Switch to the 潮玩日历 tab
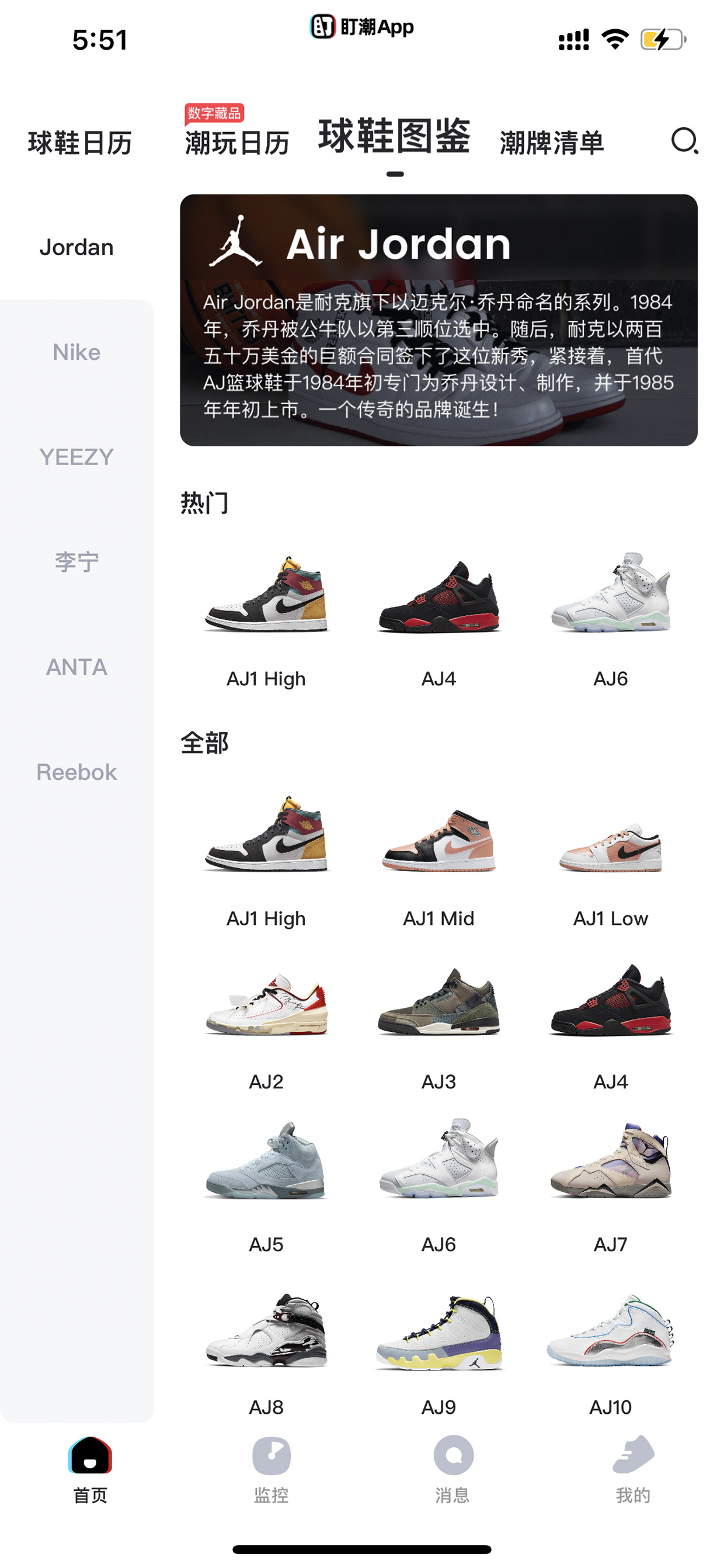This screenshot has width=724, height=1568. pyautogui.click(x=236, y=143)
